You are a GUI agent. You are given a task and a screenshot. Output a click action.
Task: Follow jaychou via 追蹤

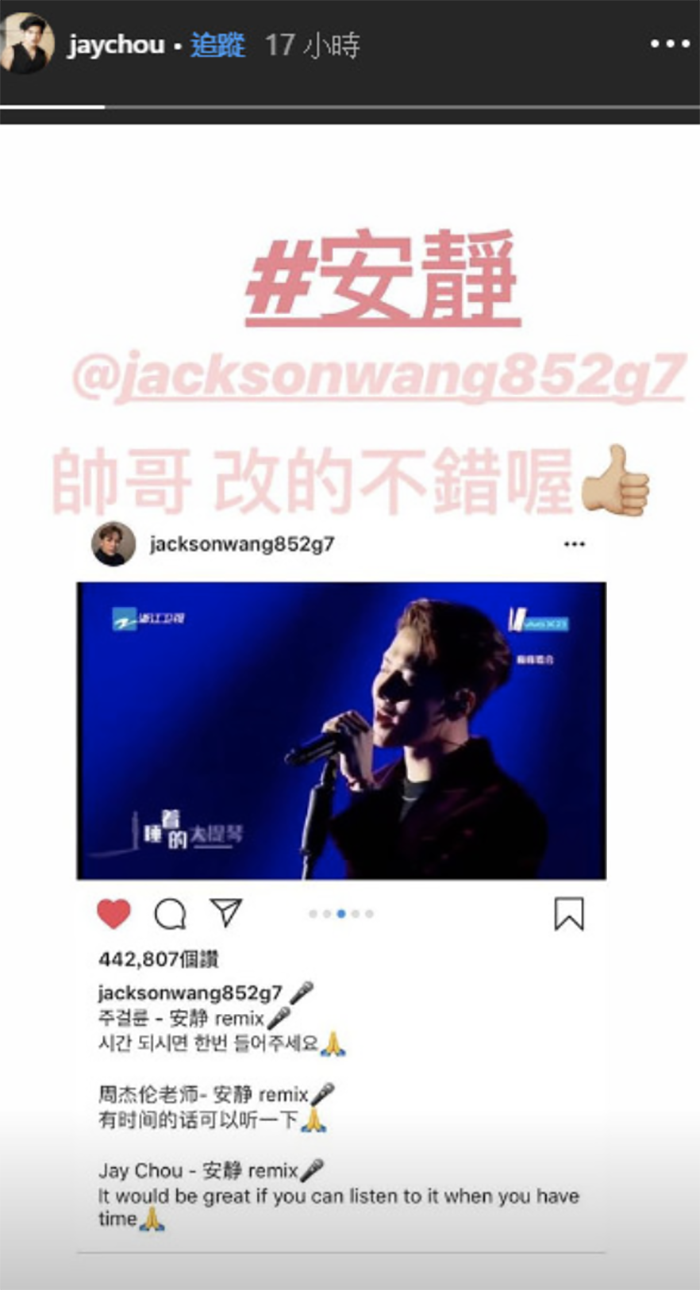point(217,46)
